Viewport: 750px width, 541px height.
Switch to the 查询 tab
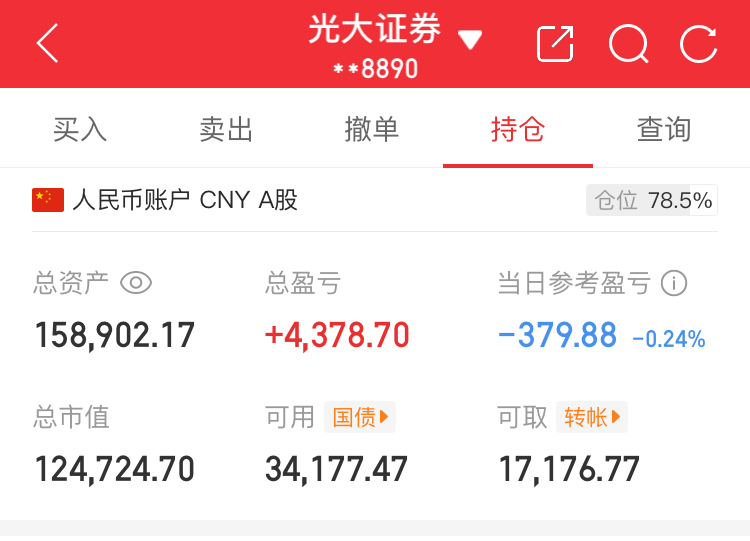pos(664,130)
